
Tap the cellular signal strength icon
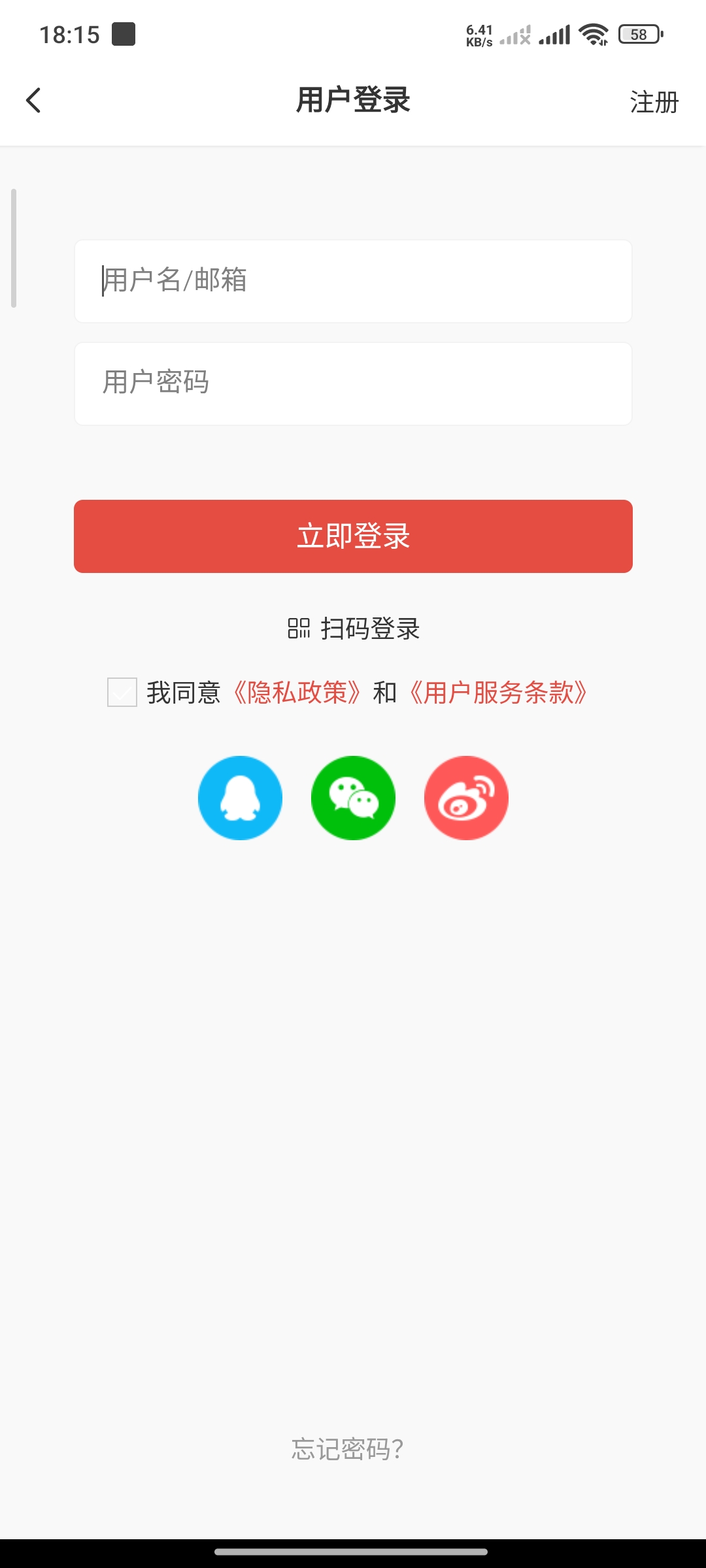[x=552, y=33]
